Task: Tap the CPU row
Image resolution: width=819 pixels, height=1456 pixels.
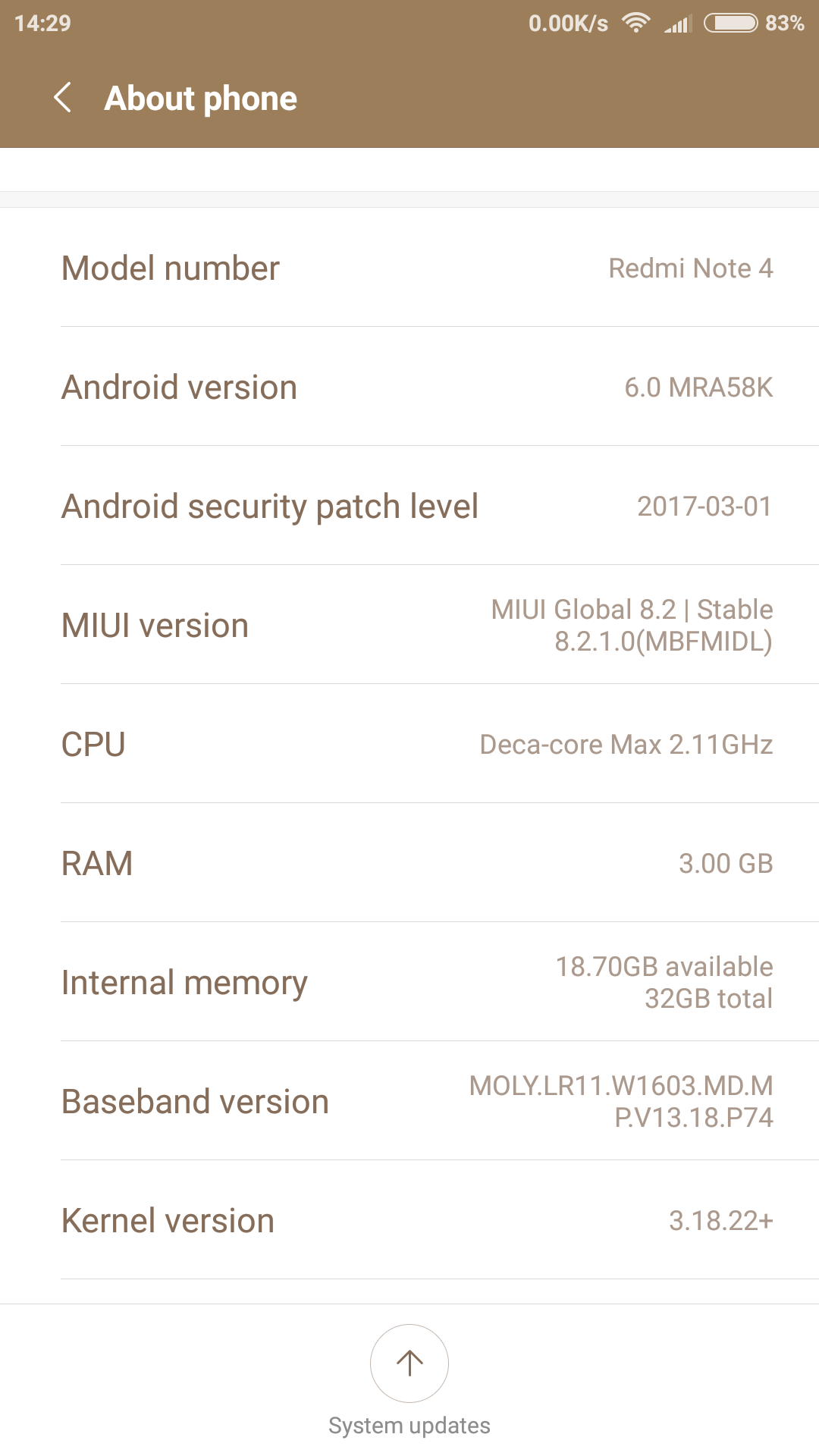Action: [409, 744]
